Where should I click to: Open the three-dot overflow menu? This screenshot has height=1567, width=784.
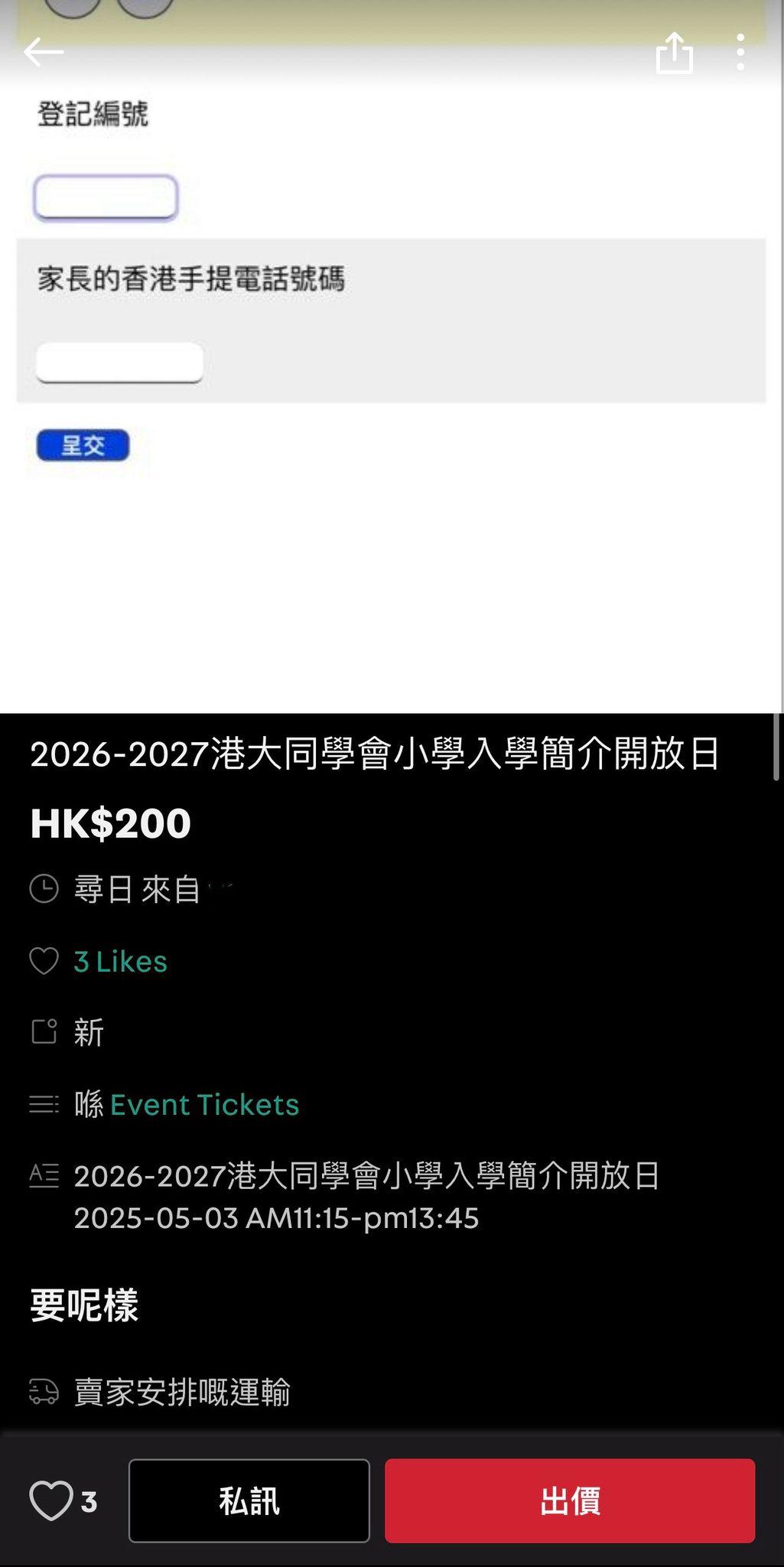point(740,53)
